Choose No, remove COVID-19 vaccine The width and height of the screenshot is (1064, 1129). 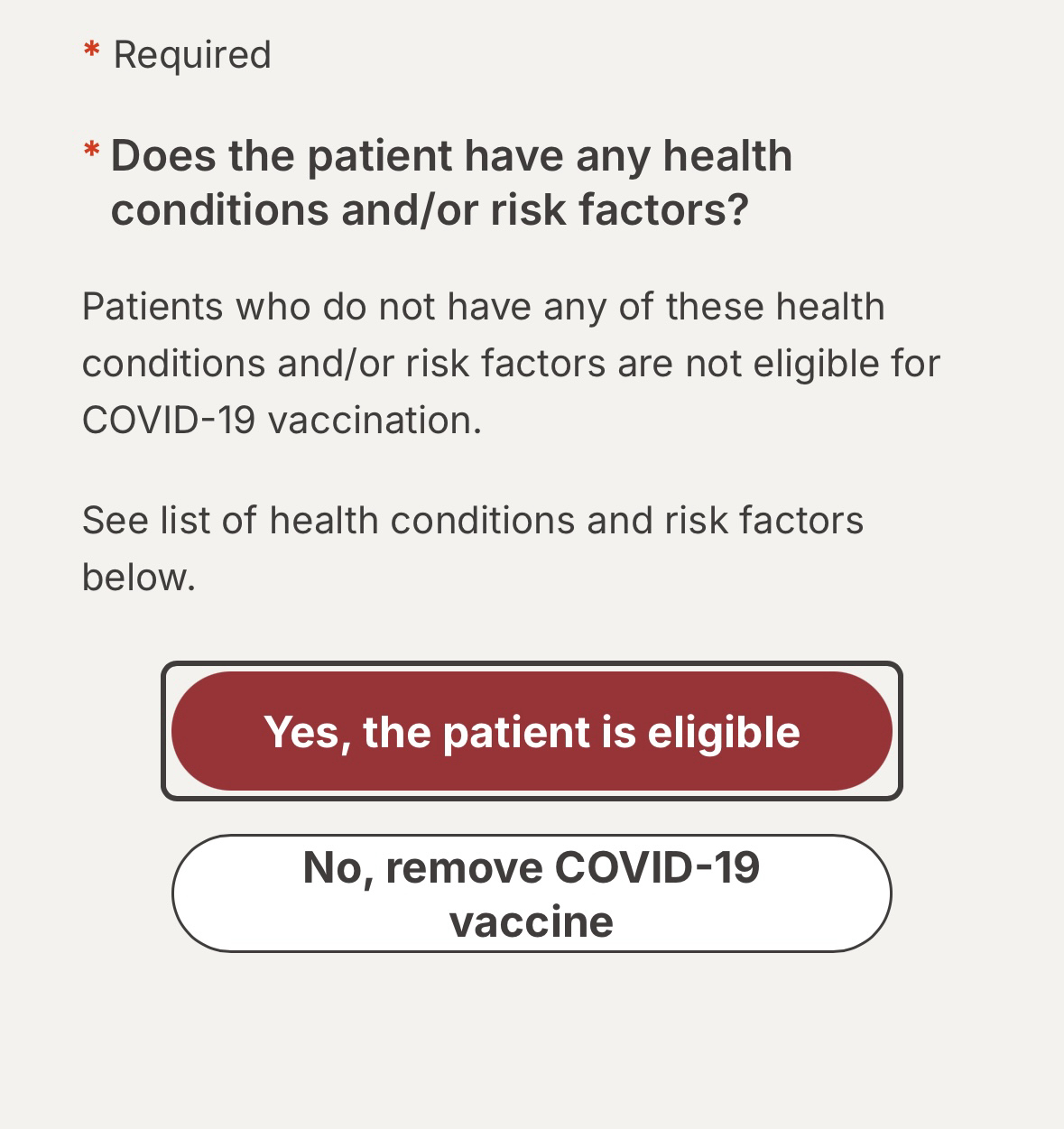click(x=532, y=893)
